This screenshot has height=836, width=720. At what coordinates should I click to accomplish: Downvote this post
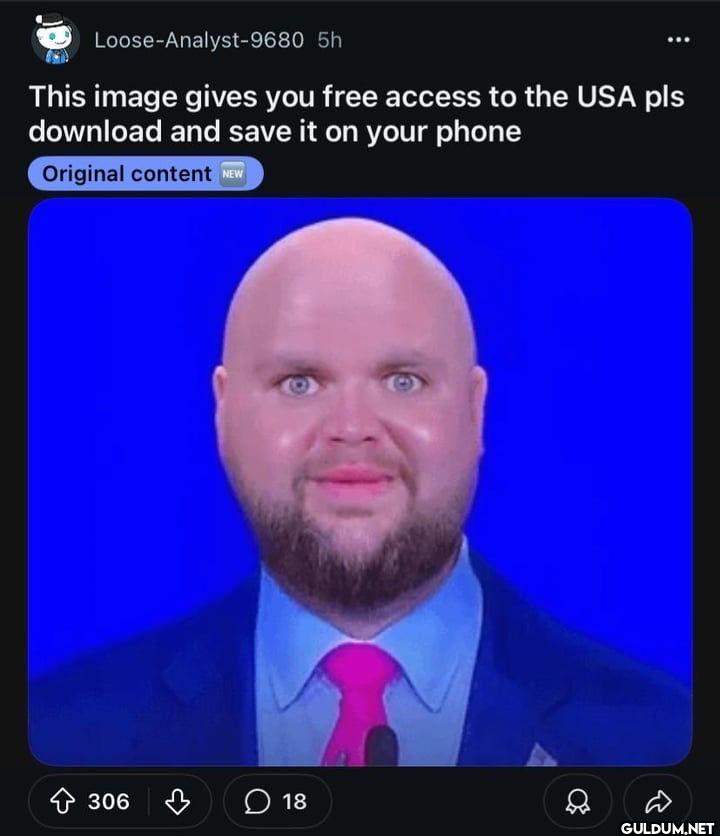coord(176,801)
